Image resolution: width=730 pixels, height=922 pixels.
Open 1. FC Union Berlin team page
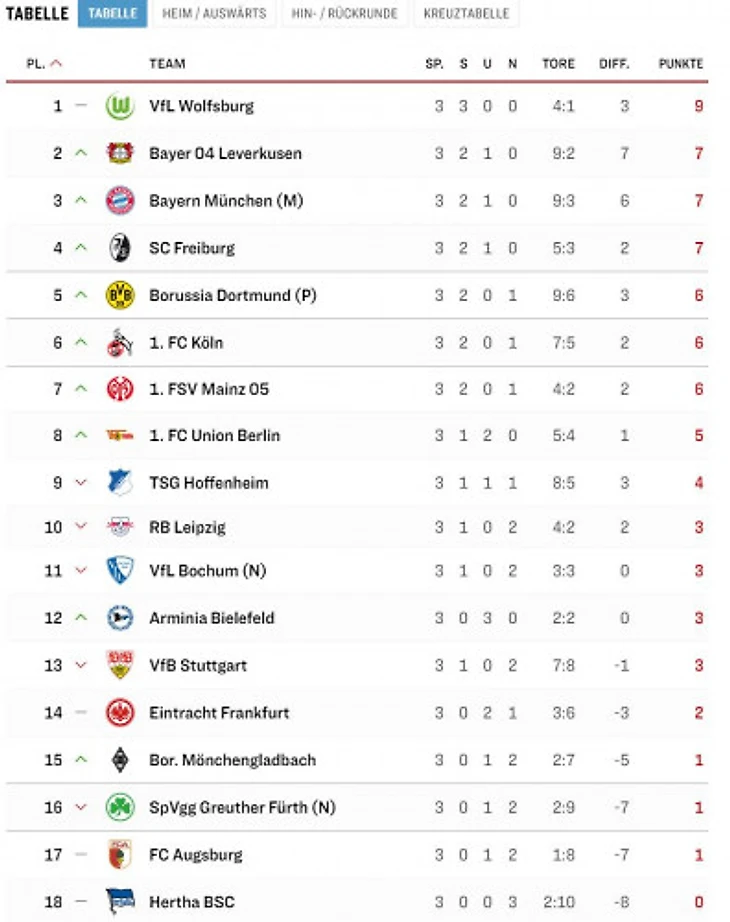[214, 436]
